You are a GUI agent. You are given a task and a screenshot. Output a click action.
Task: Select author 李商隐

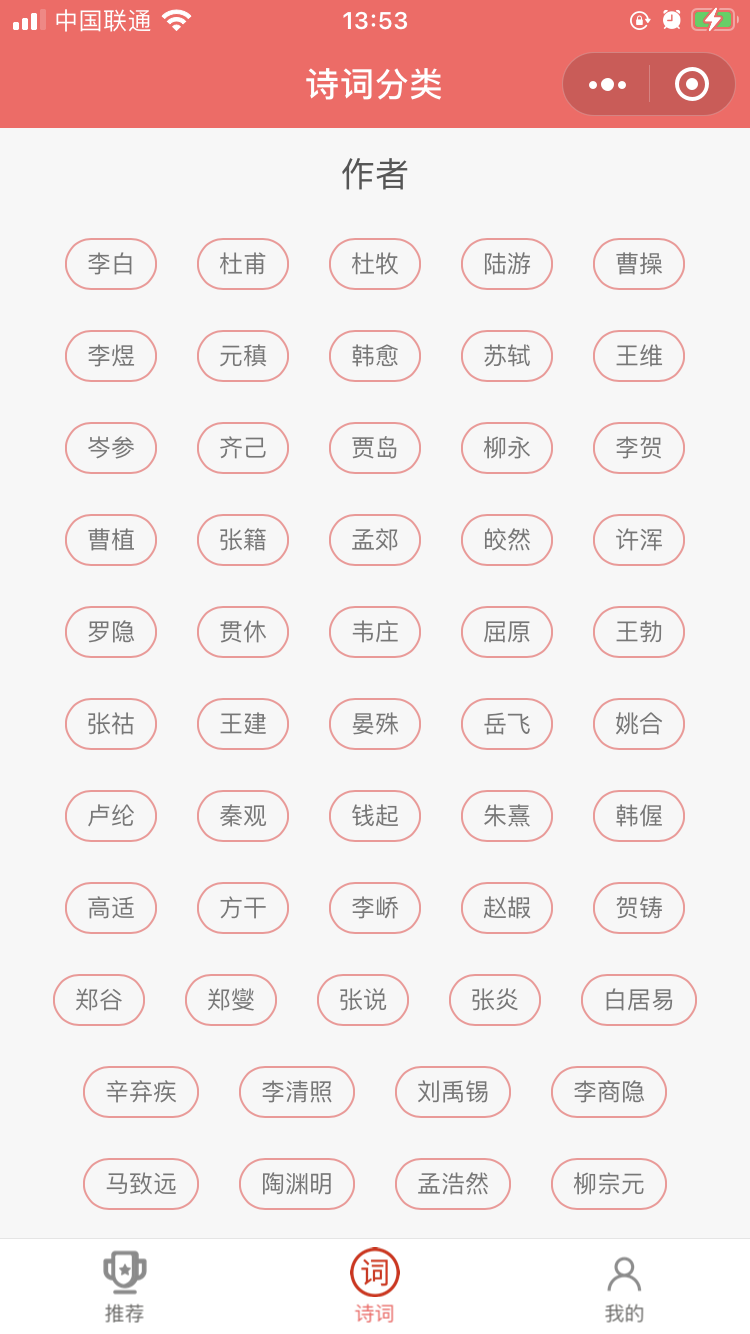click(609, 1092)
